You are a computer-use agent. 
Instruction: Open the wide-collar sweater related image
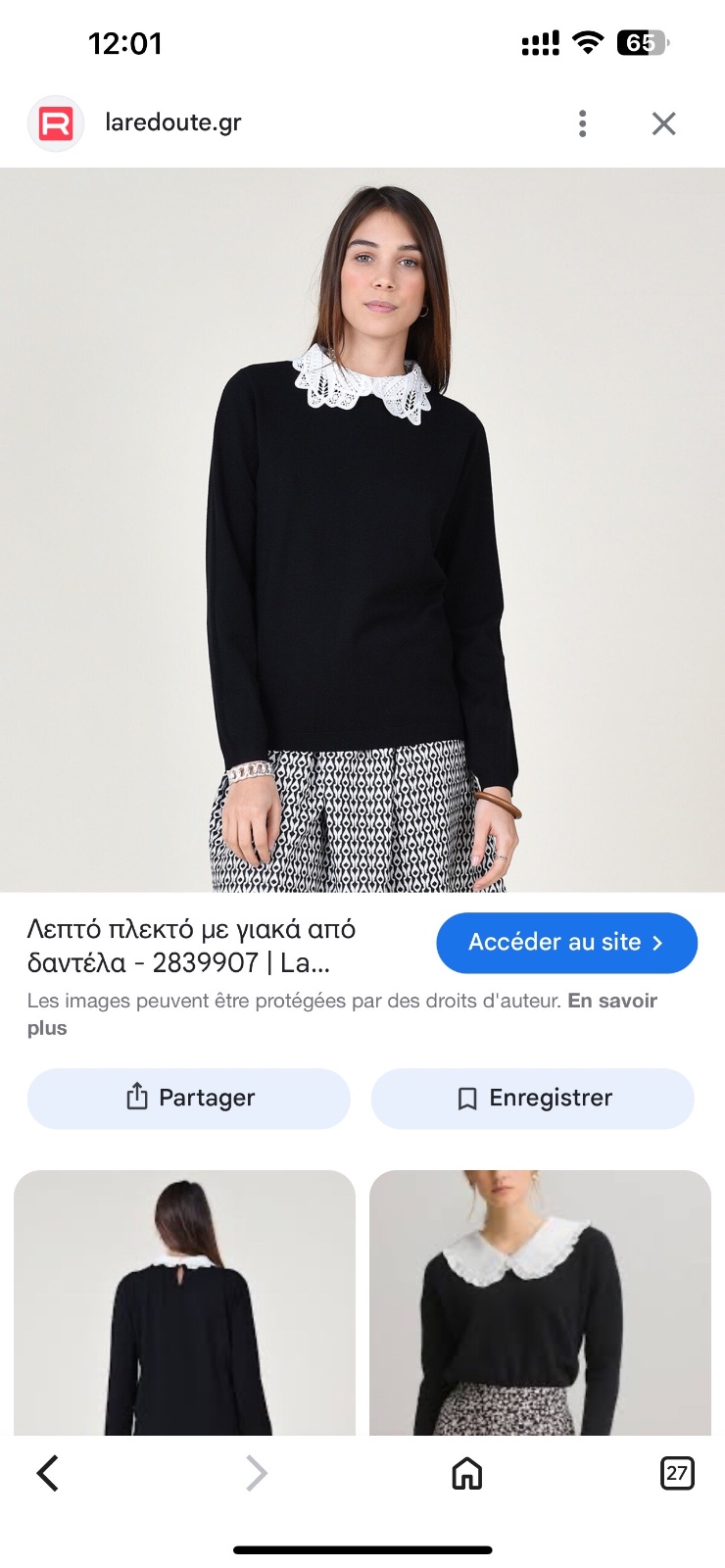(540, 1302)
